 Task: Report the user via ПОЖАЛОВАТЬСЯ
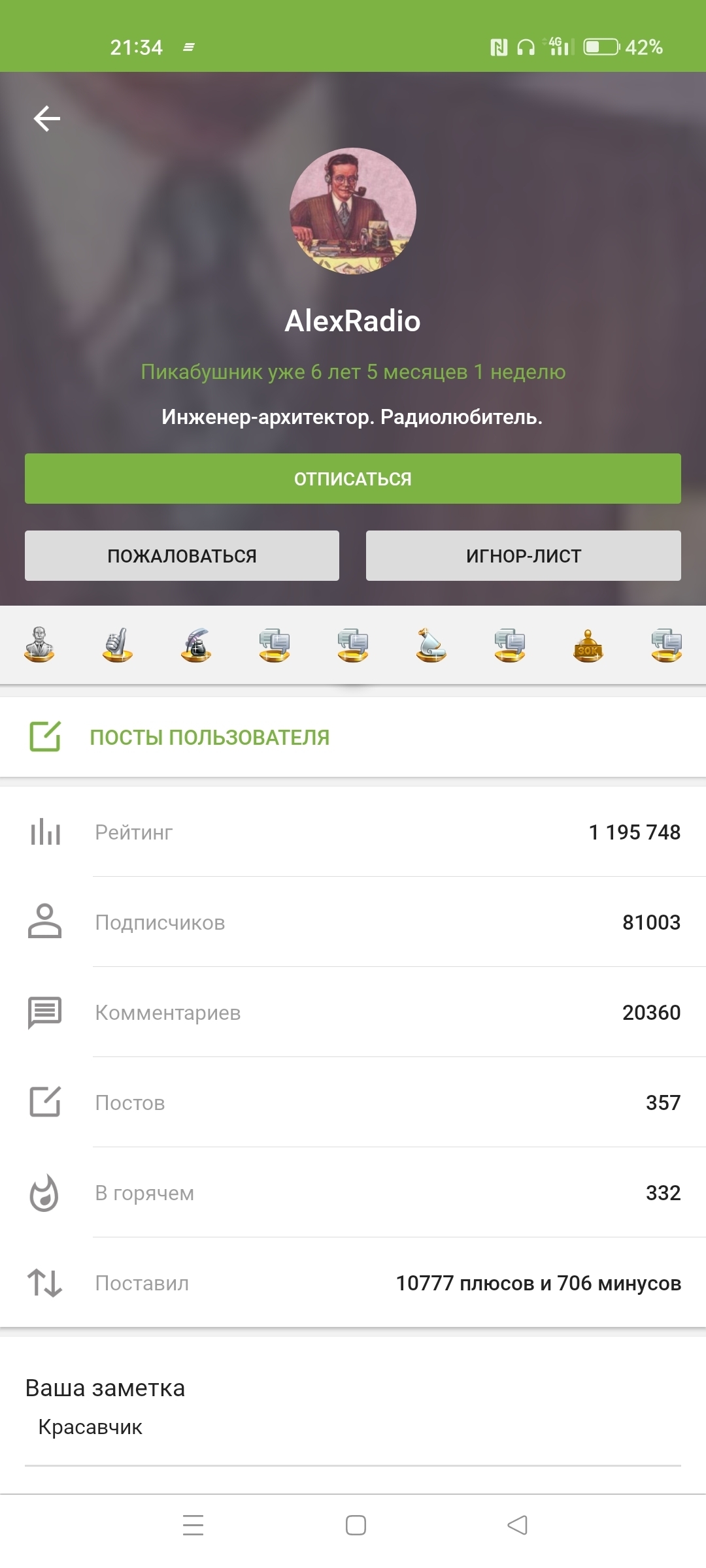click(x=182, y=556)
